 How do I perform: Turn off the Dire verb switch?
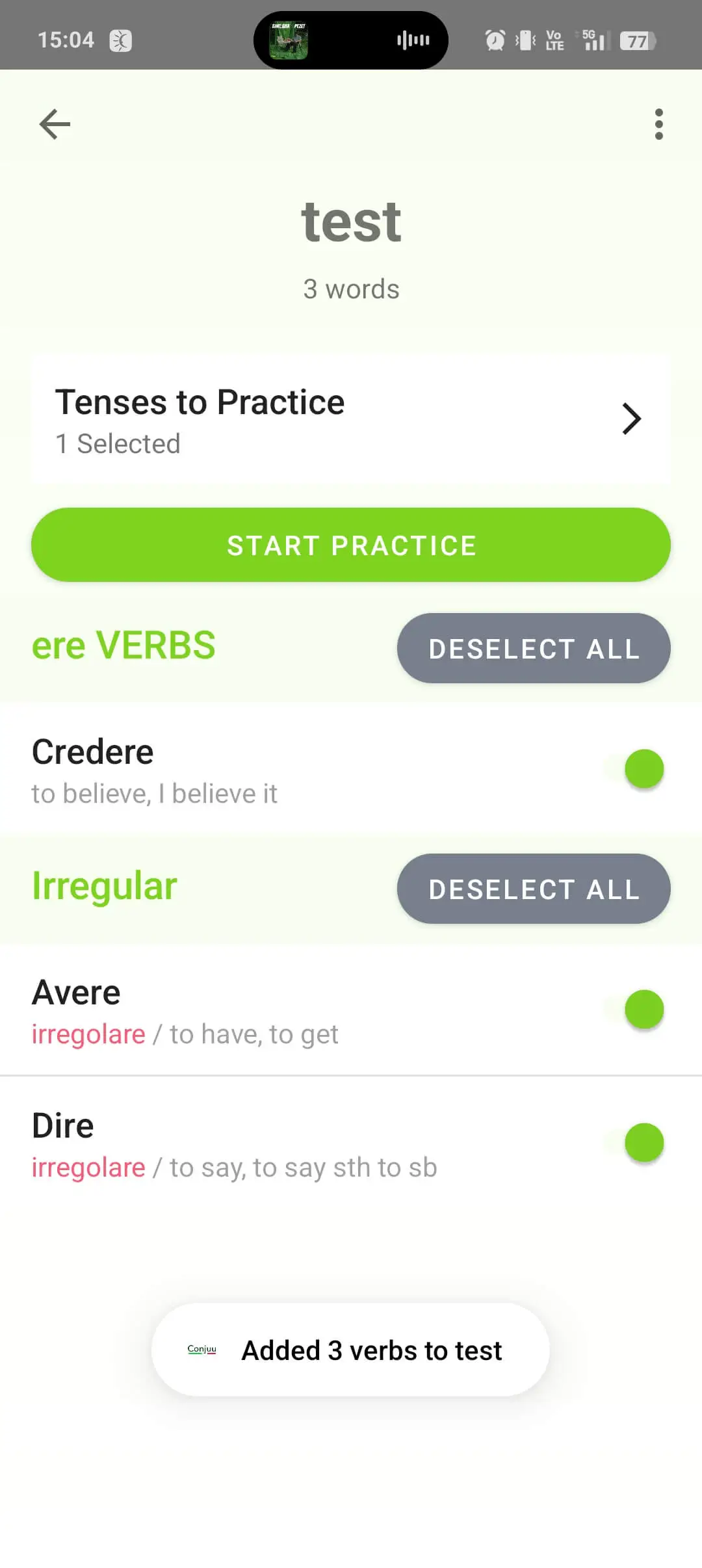click(634, 1143)
